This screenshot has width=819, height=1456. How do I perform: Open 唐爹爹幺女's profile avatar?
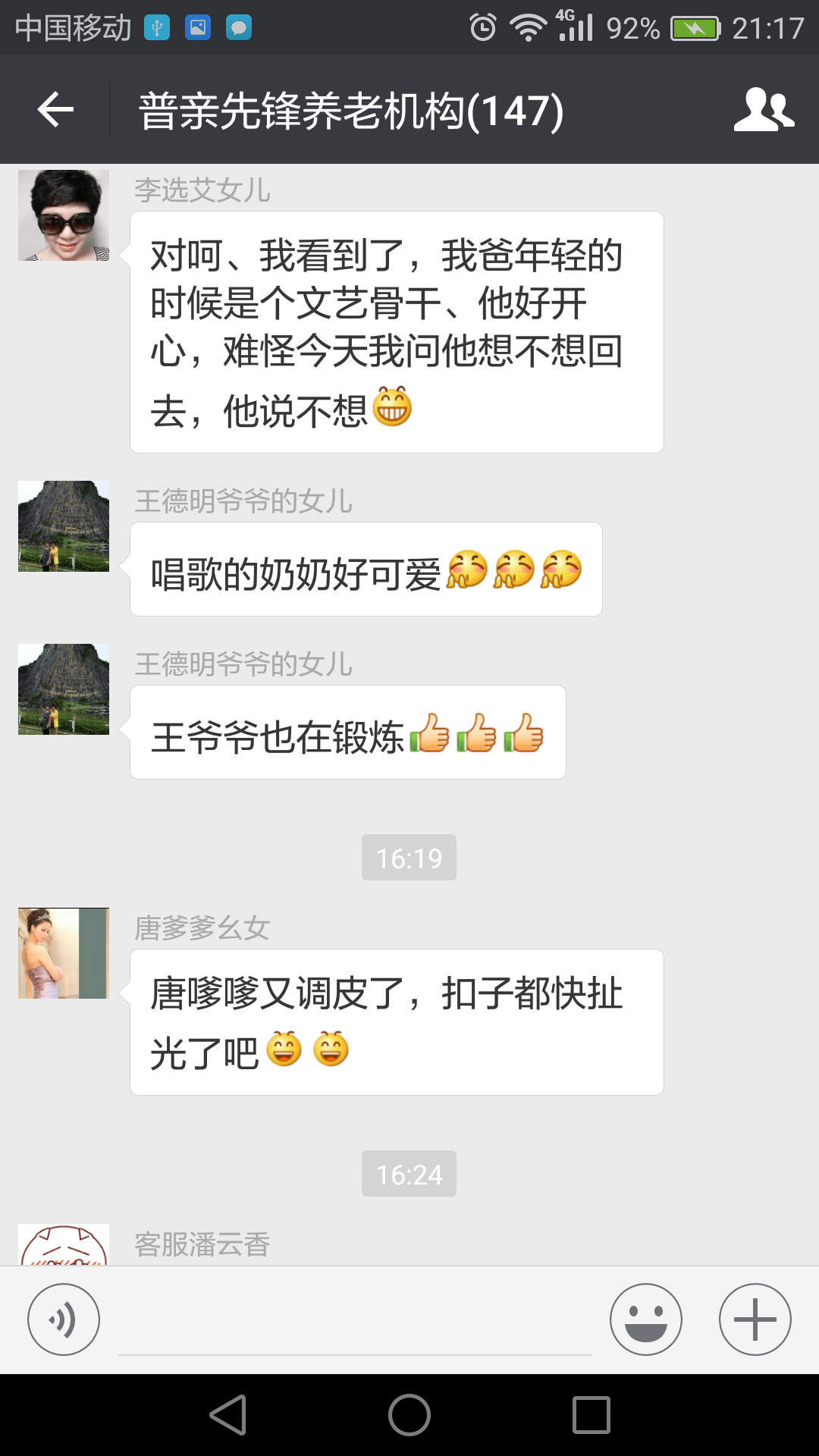coord(64,953)
